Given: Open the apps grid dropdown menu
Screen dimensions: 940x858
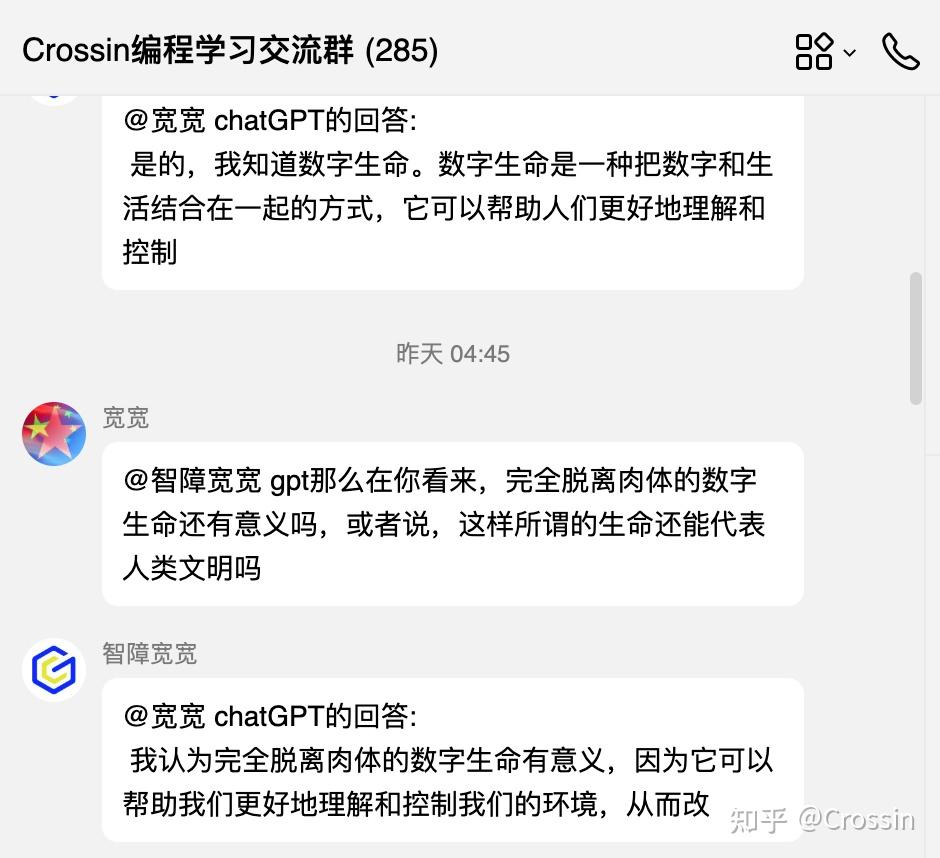Looking at the screenshot, I should coord(824,51).
